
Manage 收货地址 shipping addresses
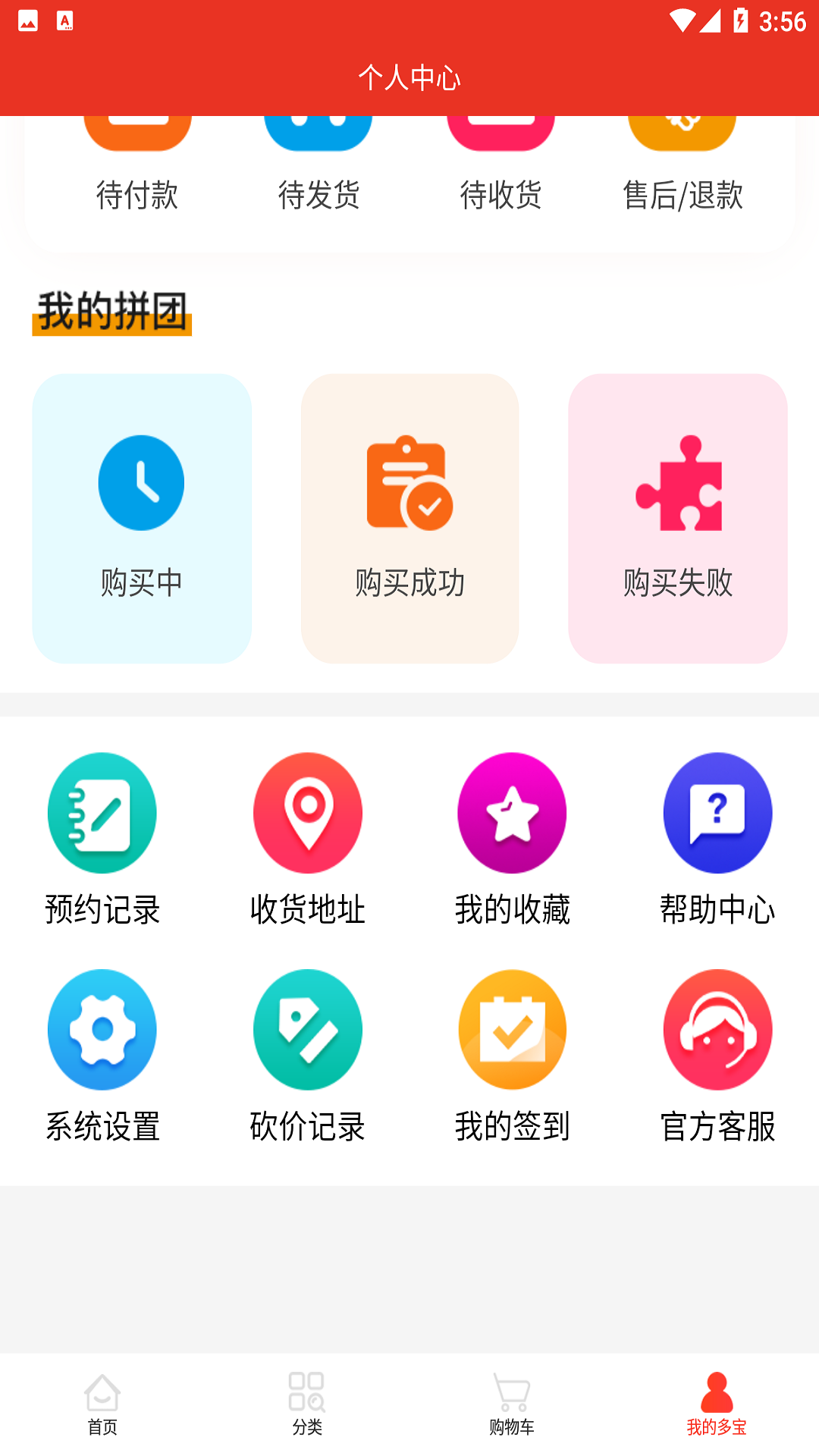(x=307, y=842)
